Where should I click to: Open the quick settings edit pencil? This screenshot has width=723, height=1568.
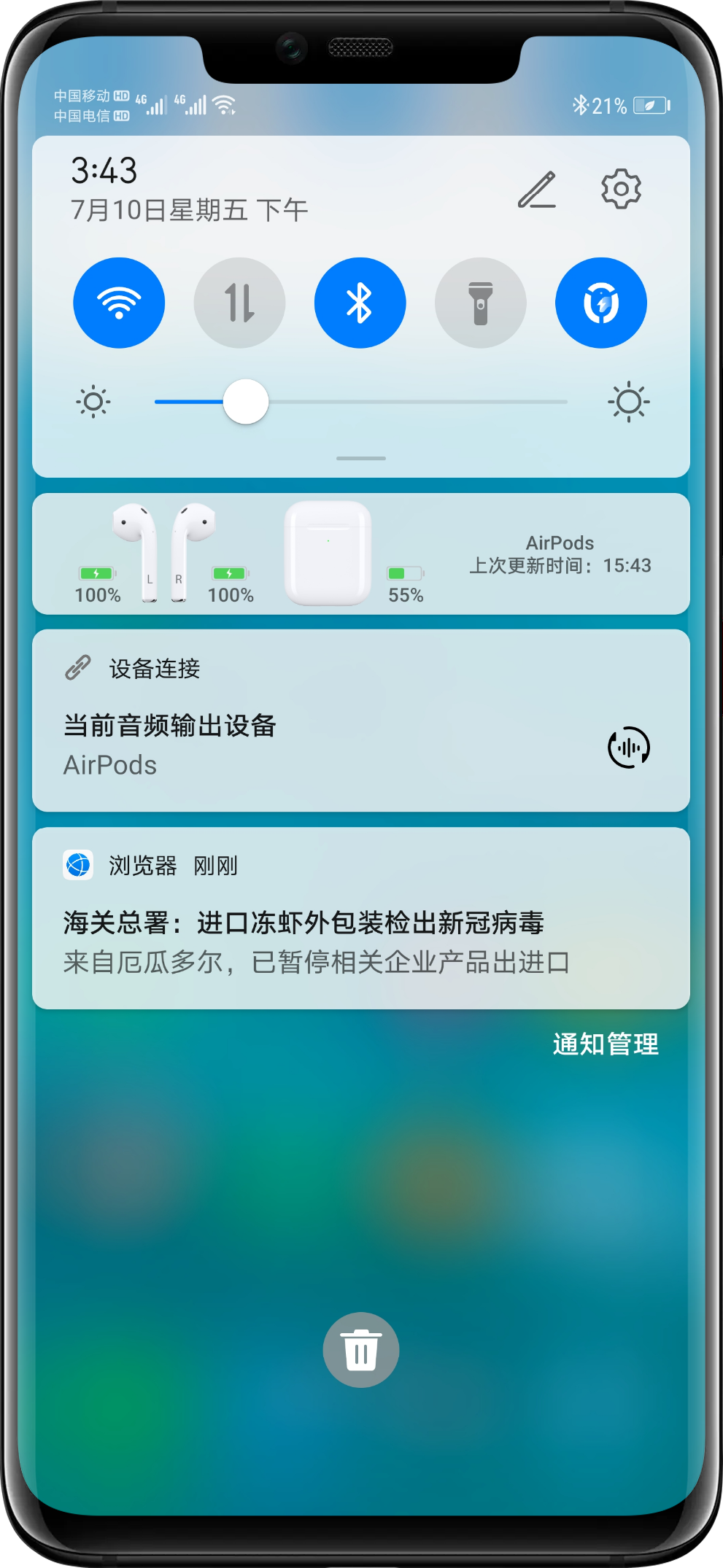click(538, 190)
